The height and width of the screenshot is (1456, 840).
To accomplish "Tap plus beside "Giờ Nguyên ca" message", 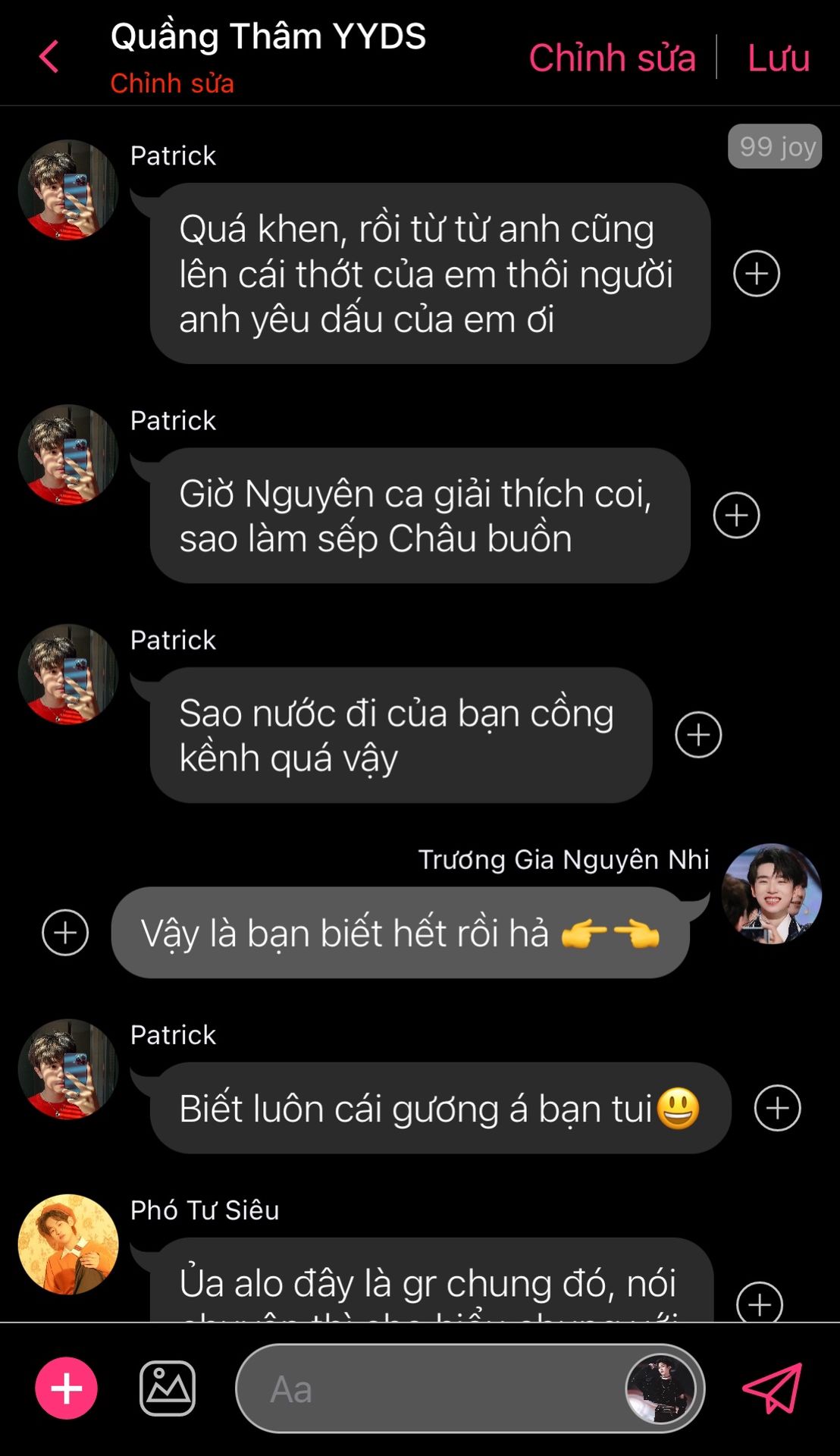I will (736, 516).
